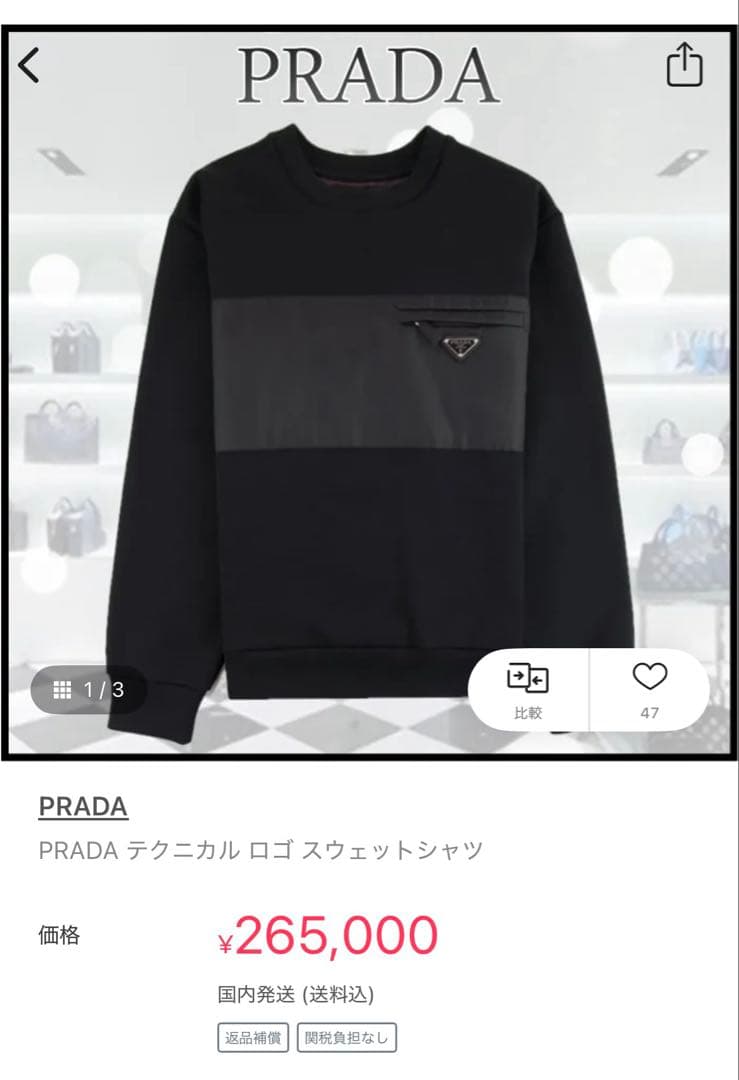Select the 比較 comparison icon
Viewport: 739px width, 1080px height.
tap(529, 676)
